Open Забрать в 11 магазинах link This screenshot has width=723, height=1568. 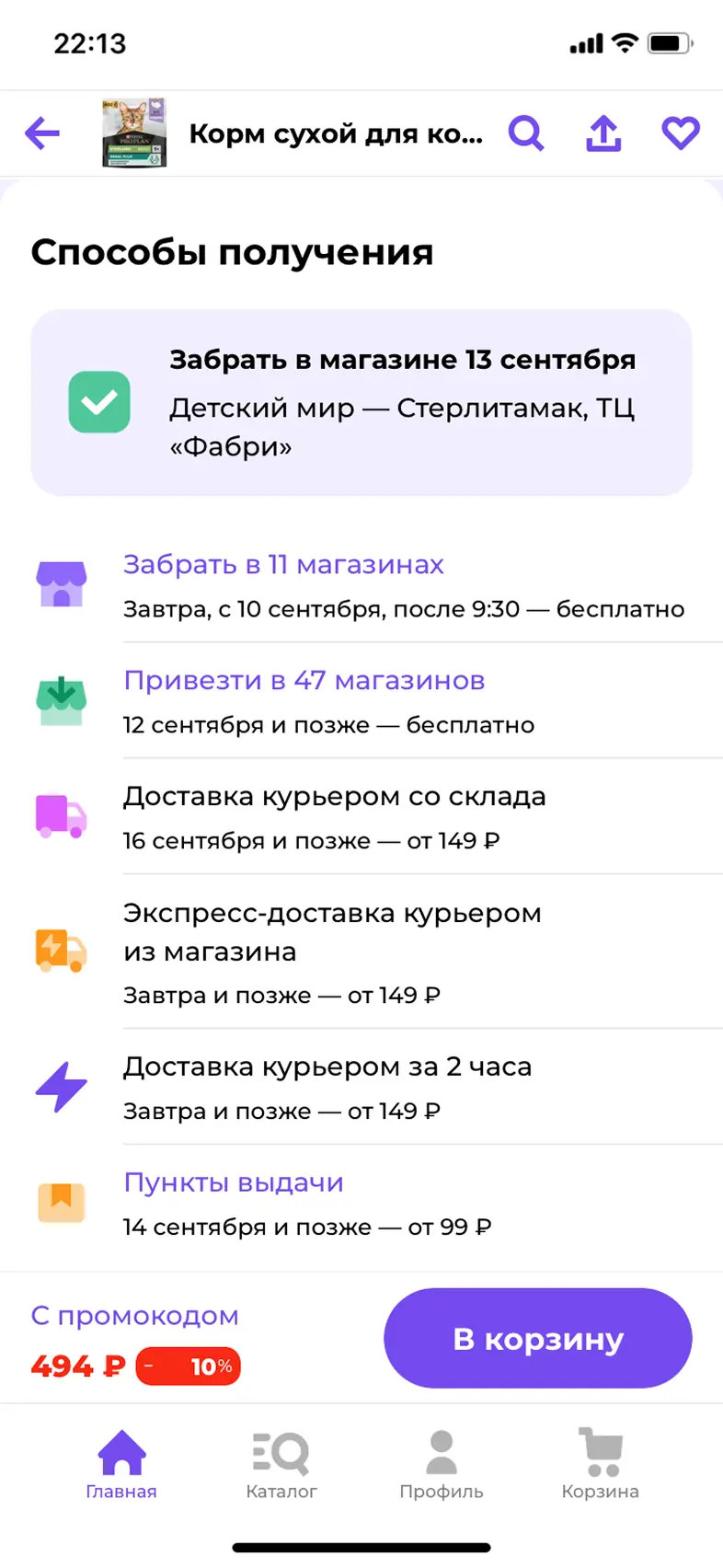pos(283,564)
